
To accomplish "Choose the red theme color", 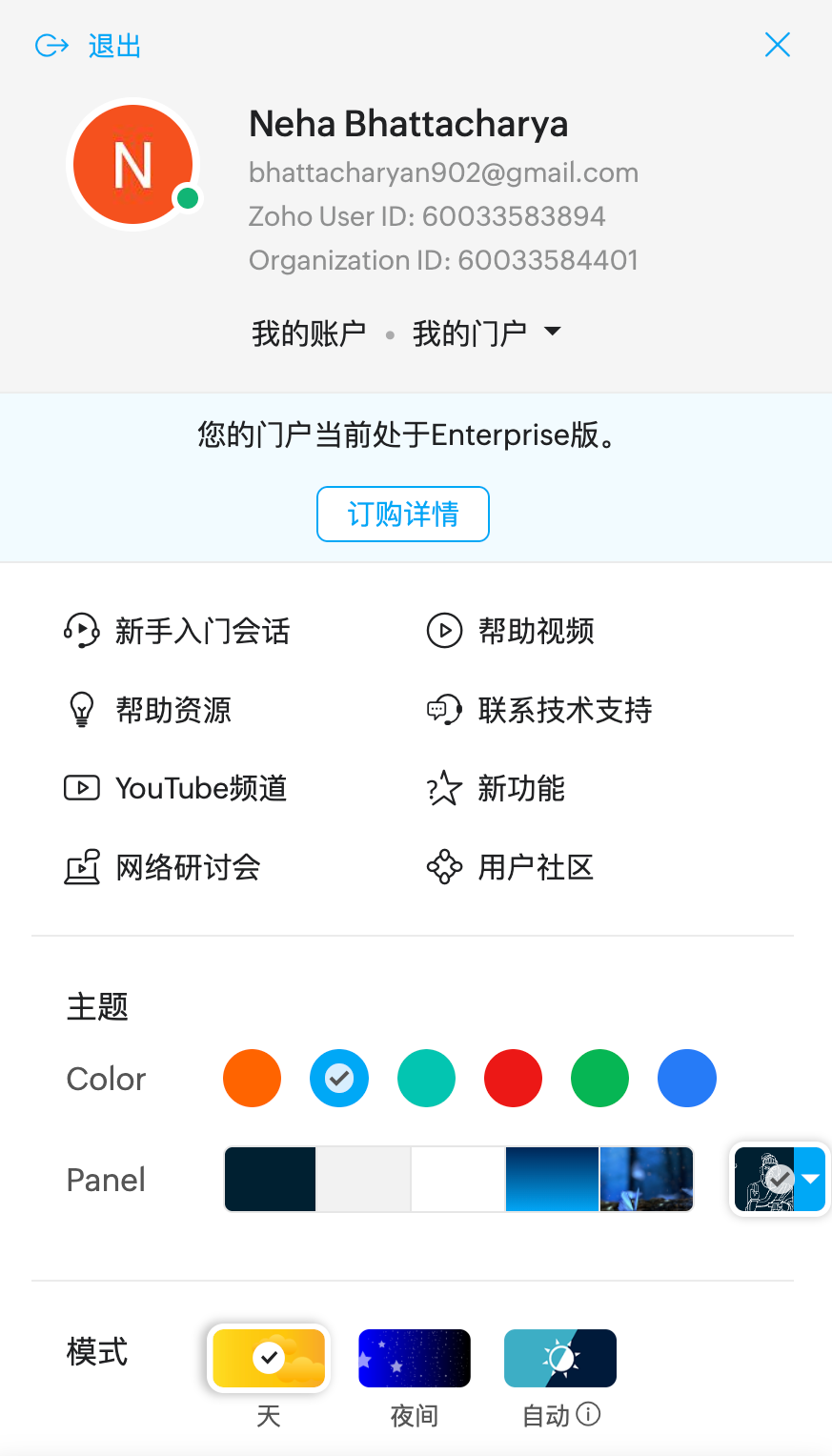I will tap(513, 1079).
